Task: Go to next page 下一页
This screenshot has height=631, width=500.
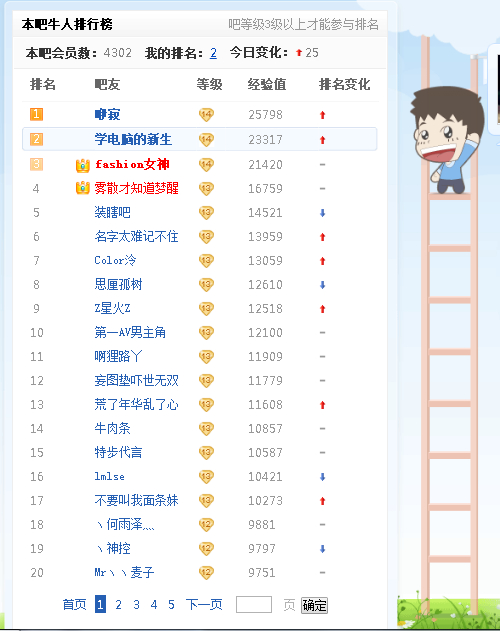Action: 204,604
